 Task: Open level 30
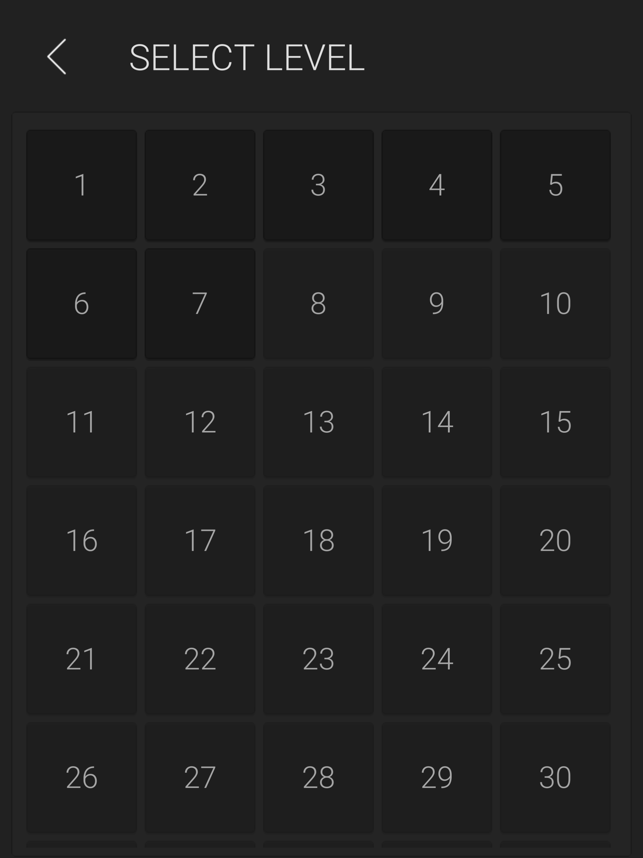[x=555, y=777]
